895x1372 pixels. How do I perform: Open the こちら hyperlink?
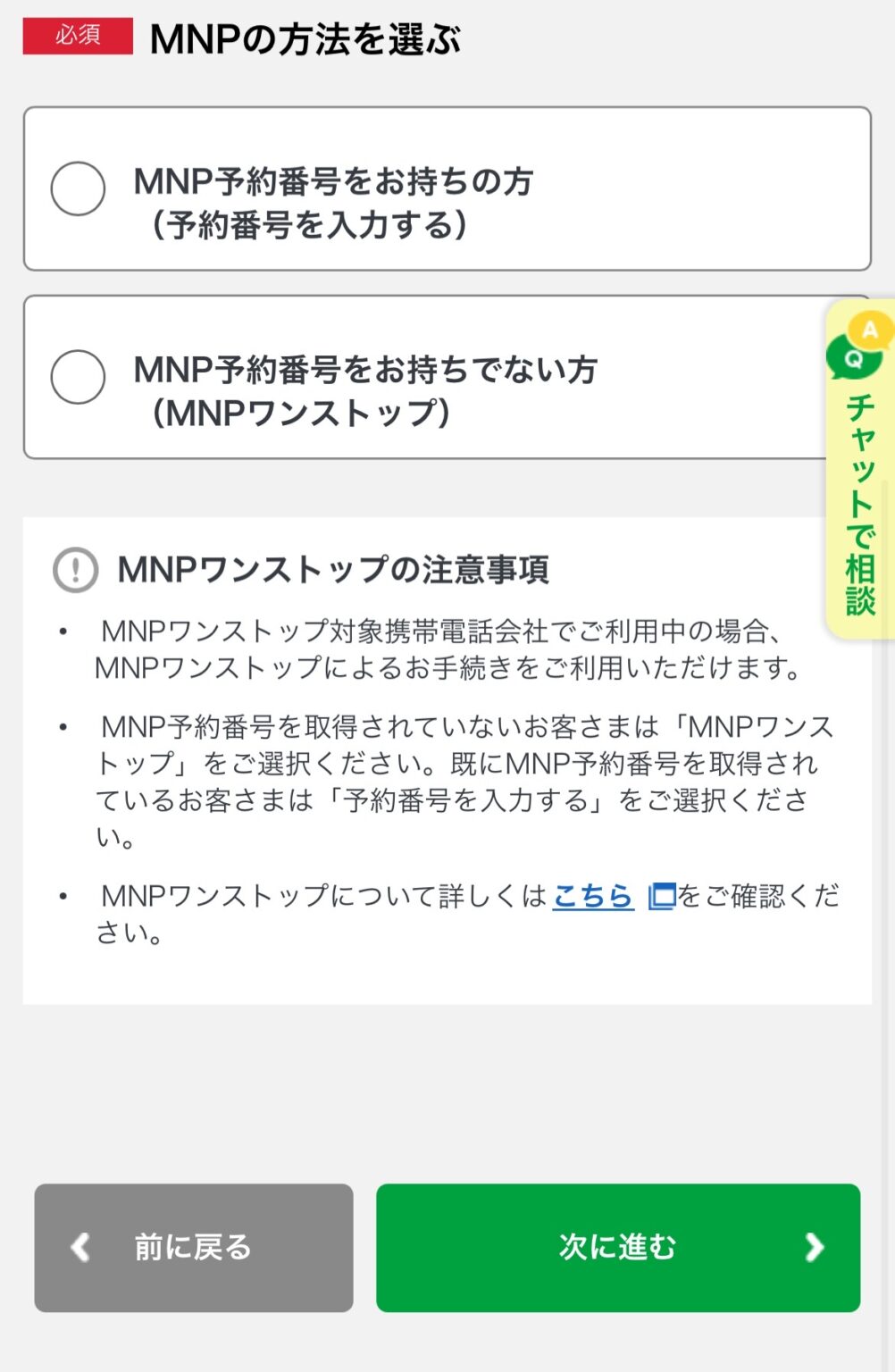coord(591,896)
